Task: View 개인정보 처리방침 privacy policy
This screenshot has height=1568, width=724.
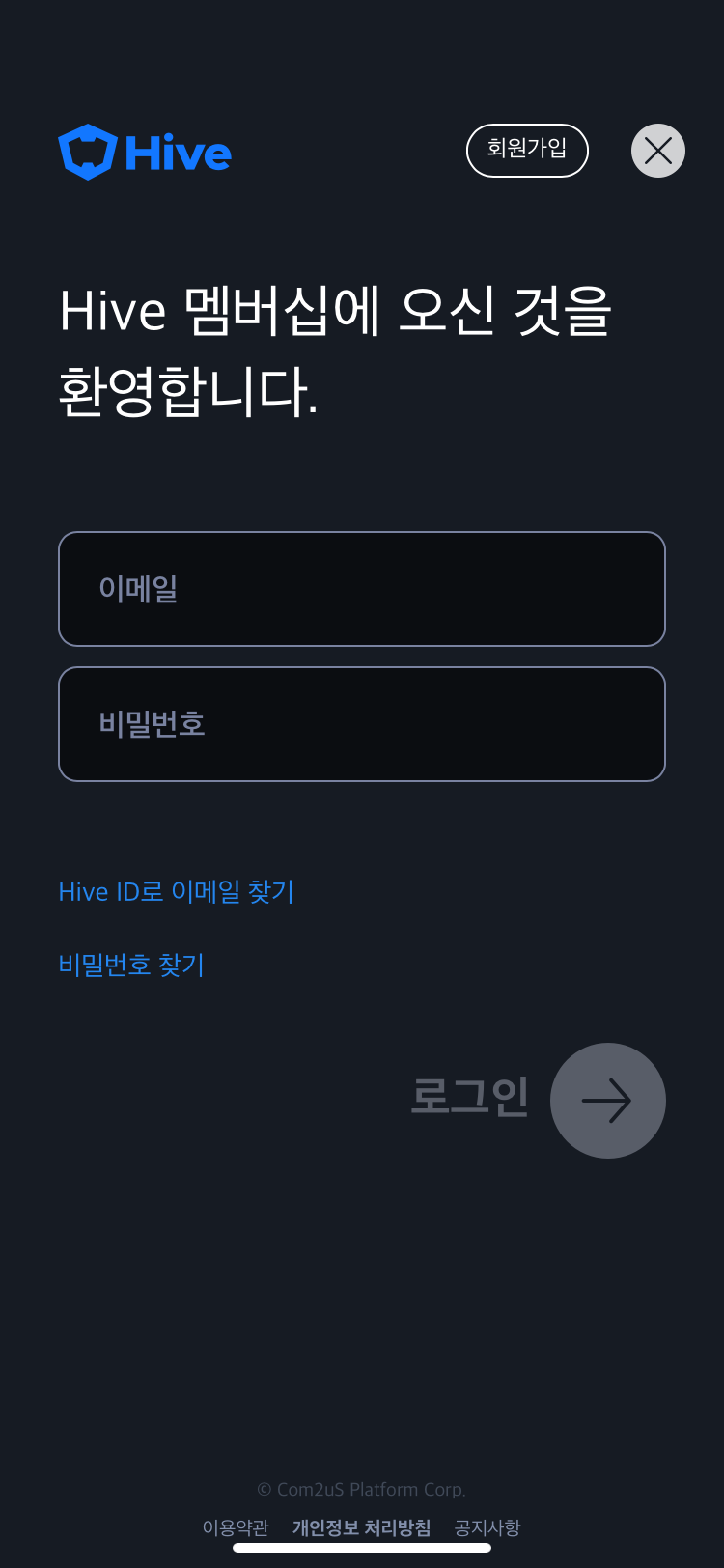Action: (362, 1527)
